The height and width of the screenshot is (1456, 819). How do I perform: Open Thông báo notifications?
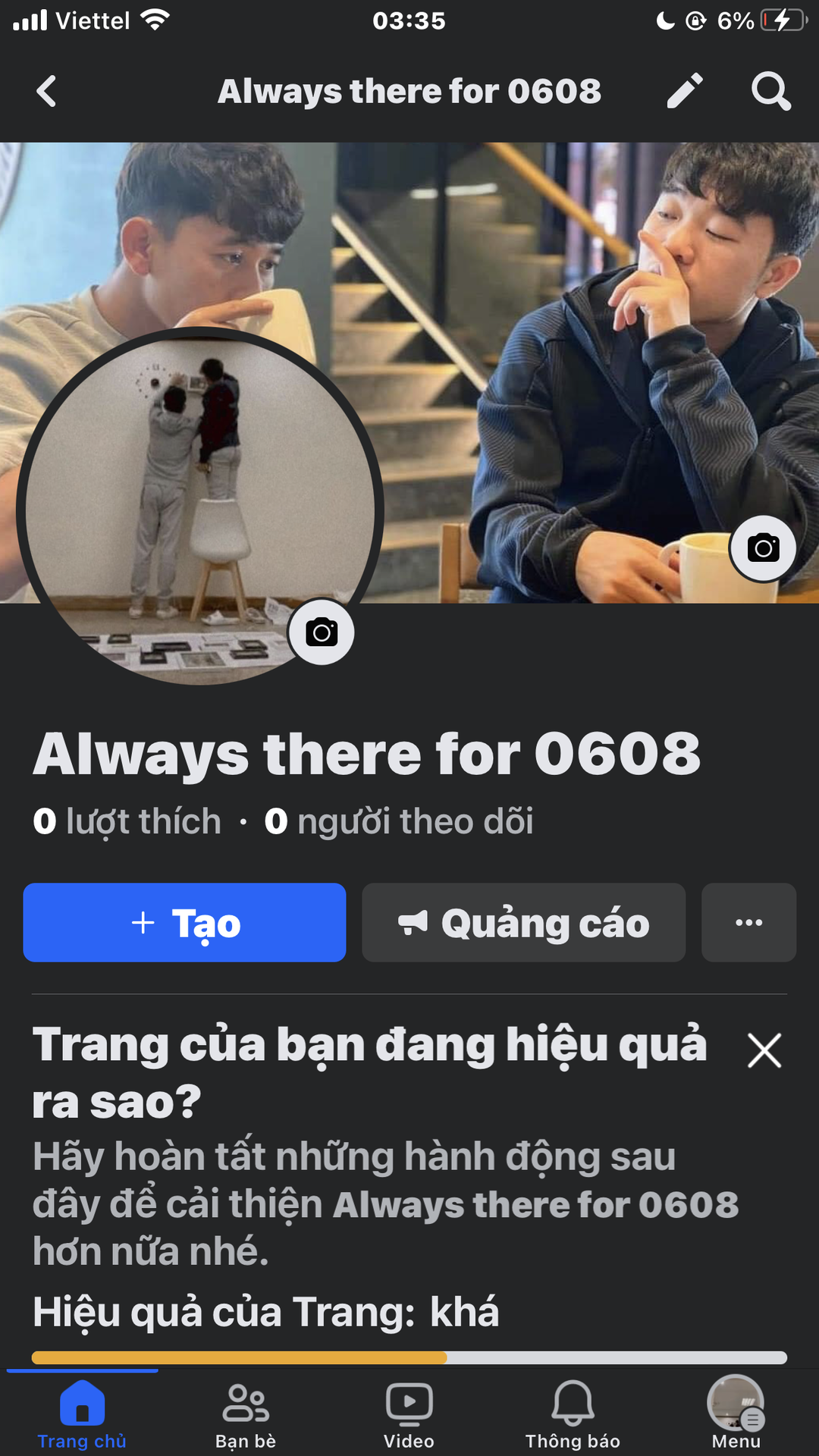click(573, 1414)
